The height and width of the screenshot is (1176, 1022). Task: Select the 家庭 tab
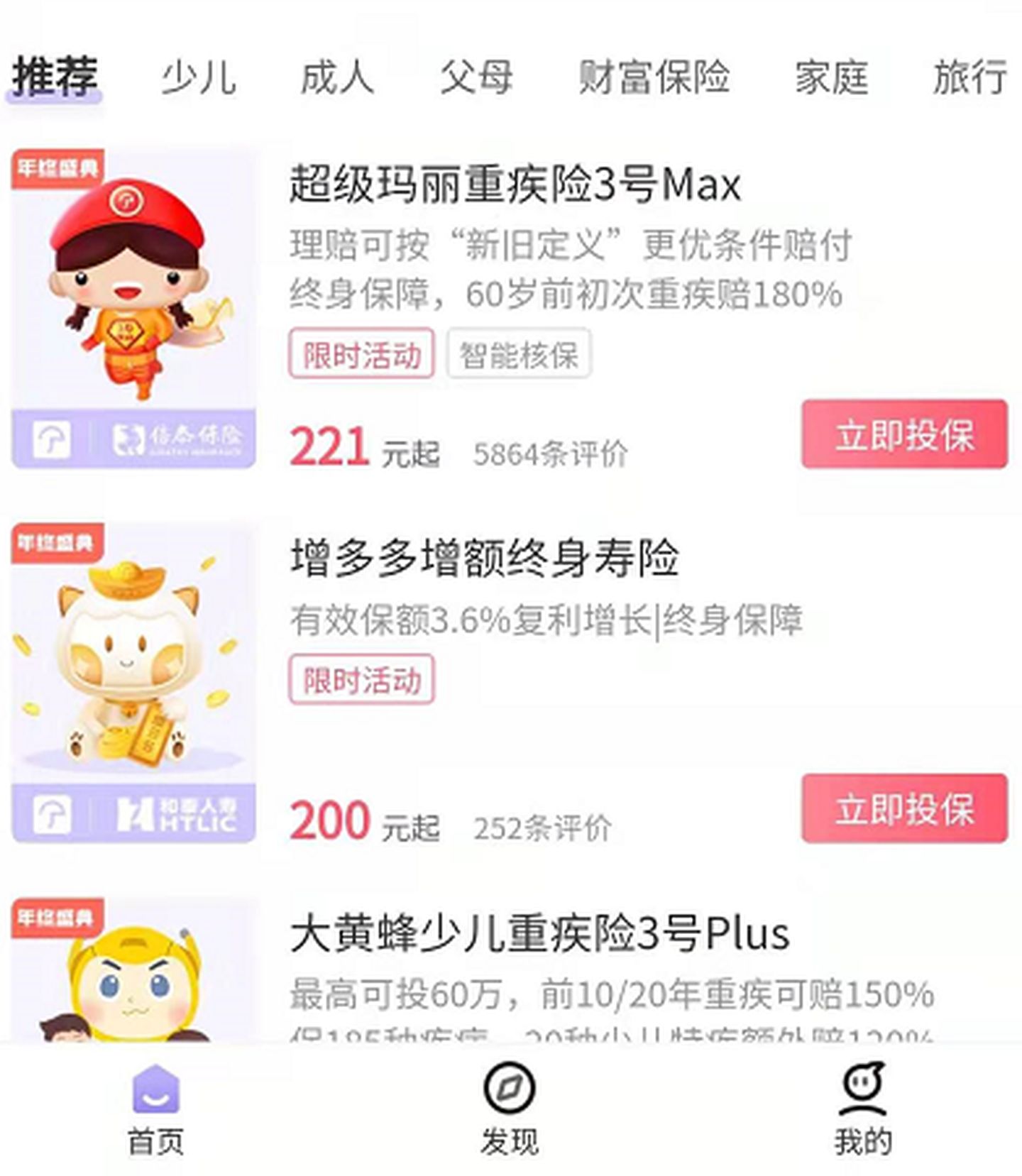(831, 77)
